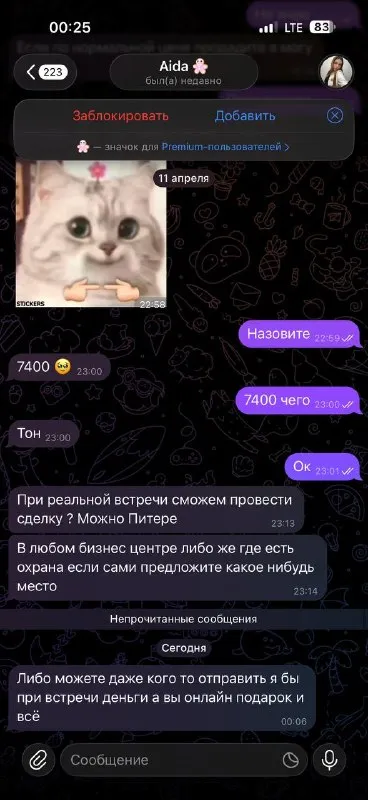Go back to the chat list
The image size is (368, 800).
coord(45,72)
